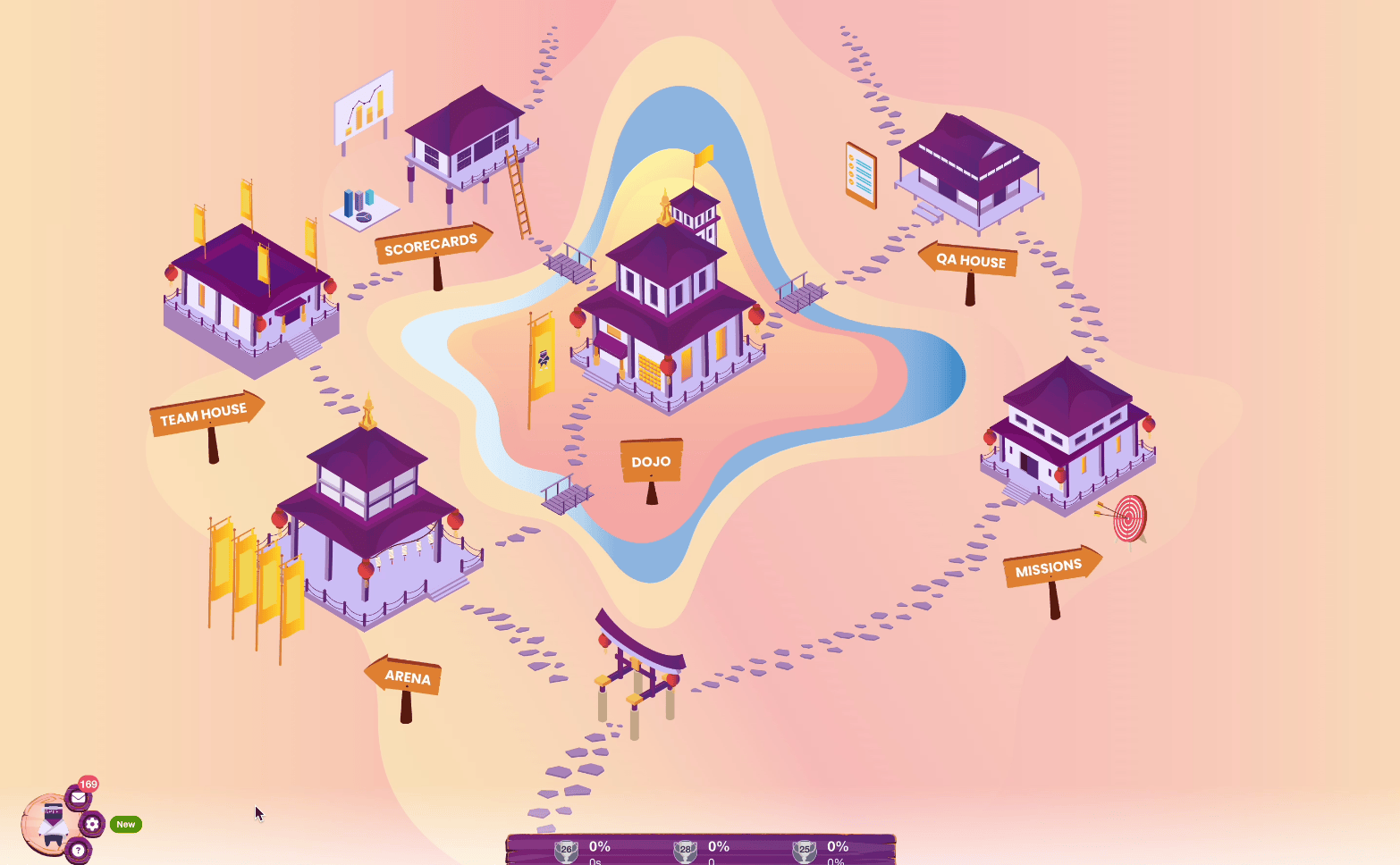This screenshot has width=1400, height=865.
Task: Tap the Scorecards signpost
Action: click(x=431, y=245)
